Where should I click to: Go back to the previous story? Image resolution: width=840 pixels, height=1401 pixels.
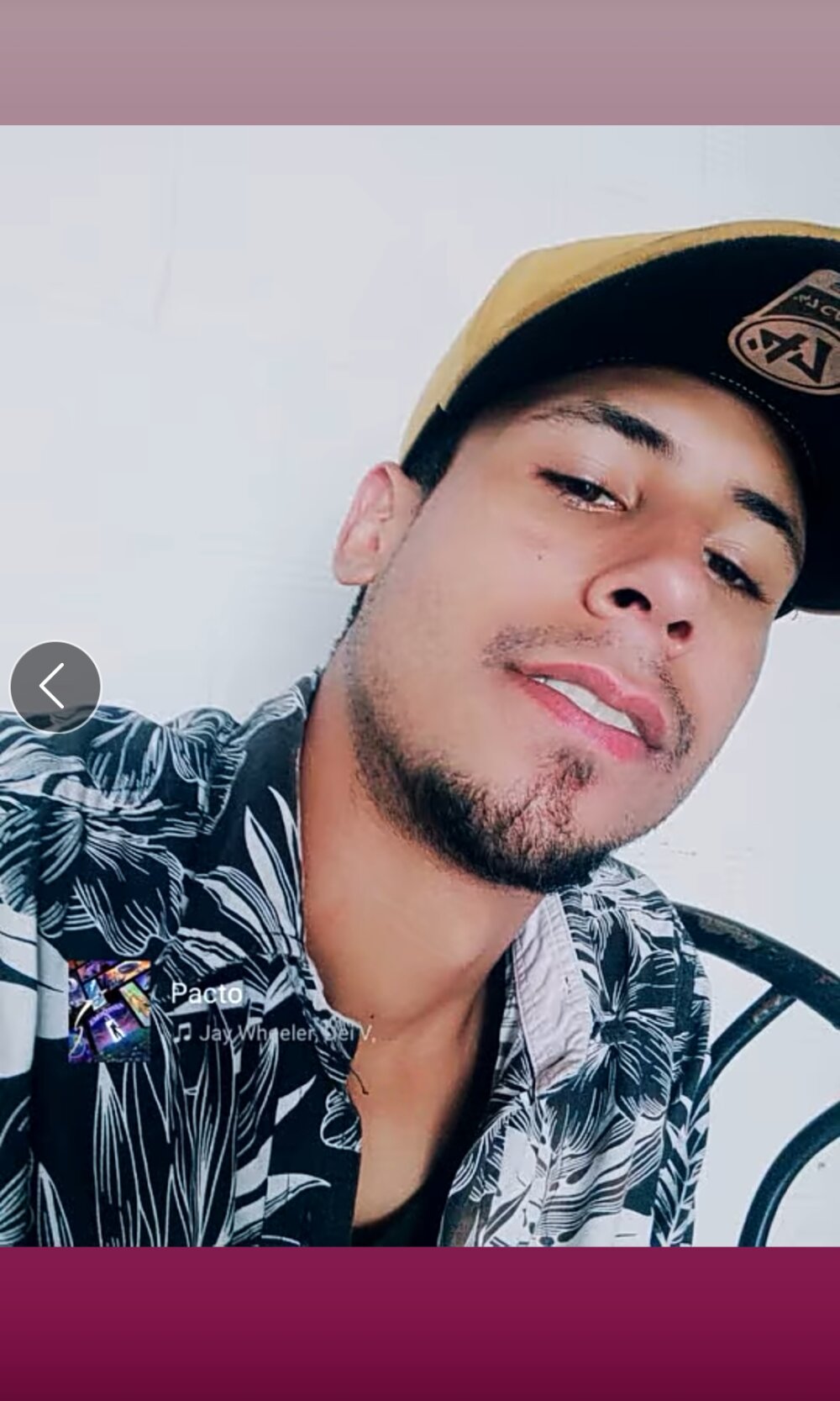(x=55, y=687)
